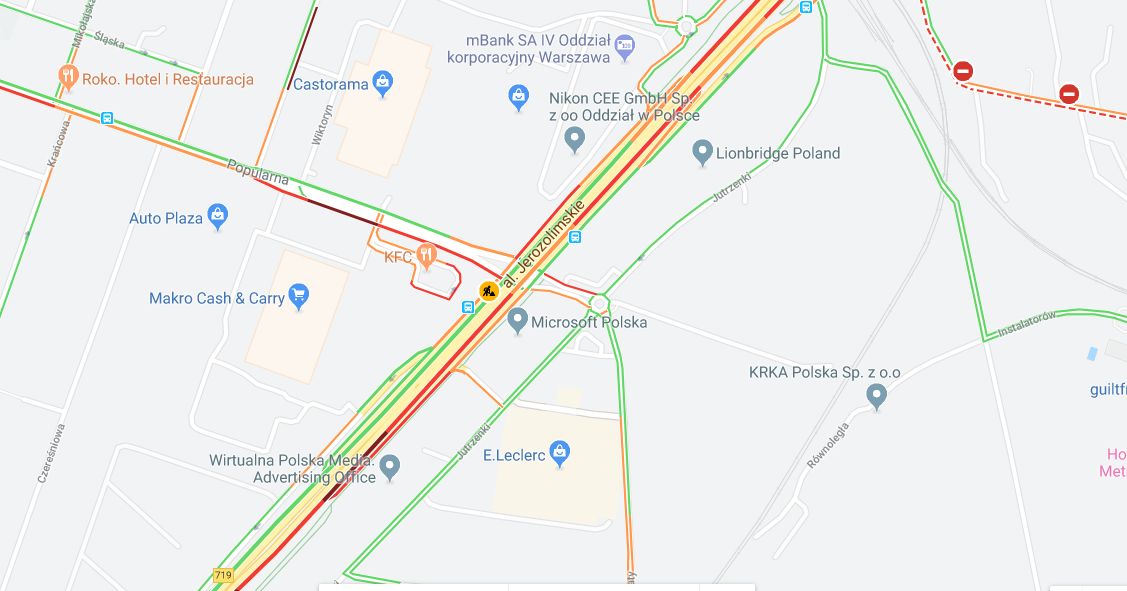Viewport: 1127px width, 591px height.
Task: Open the Castorama store marker
Action: (x=382, y=84)
